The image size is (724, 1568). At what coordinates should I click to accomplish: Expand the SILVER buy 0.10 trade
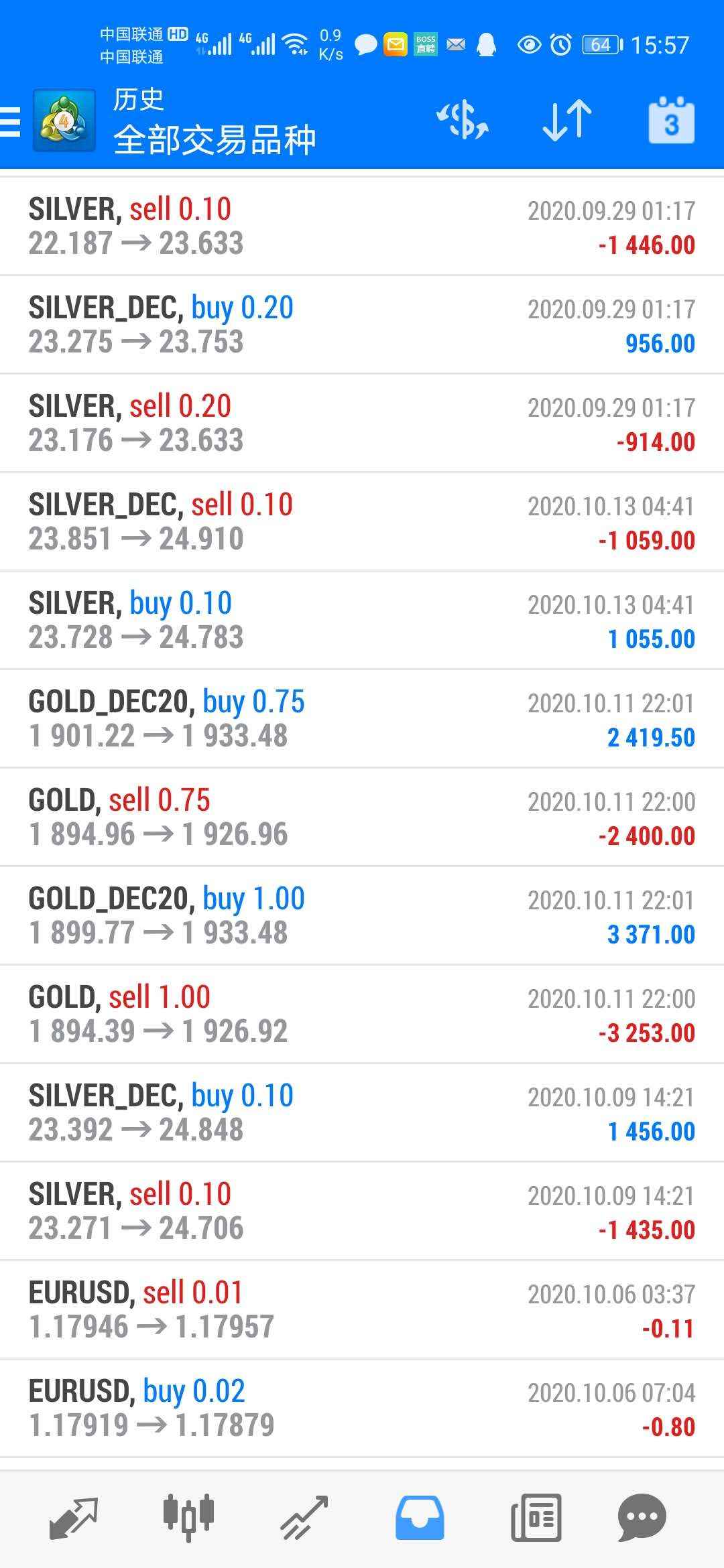coord(362,620)
